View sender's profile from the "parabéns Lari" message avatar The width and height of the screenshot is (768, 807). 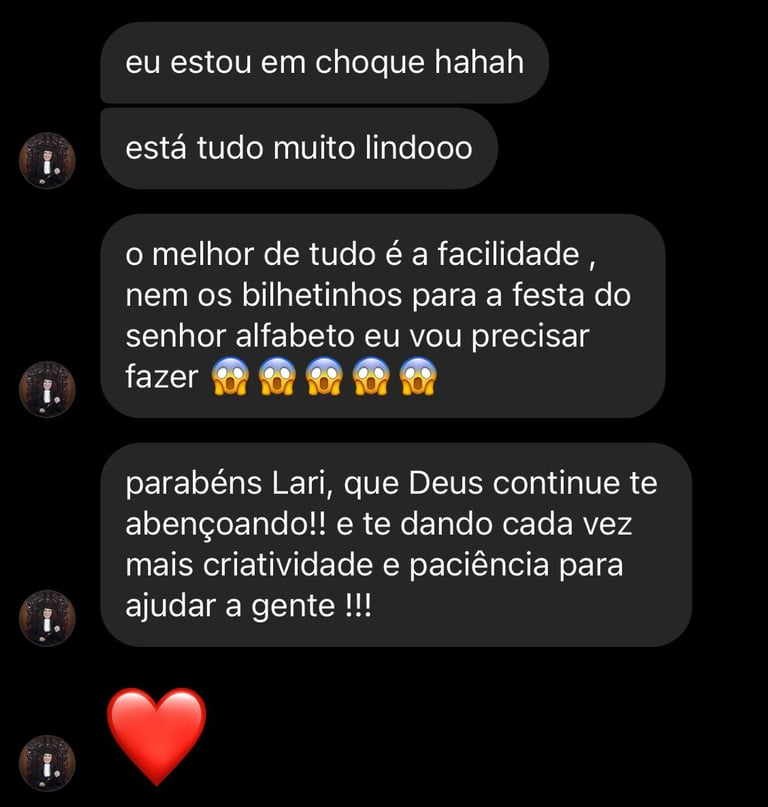tap(47, 618)
